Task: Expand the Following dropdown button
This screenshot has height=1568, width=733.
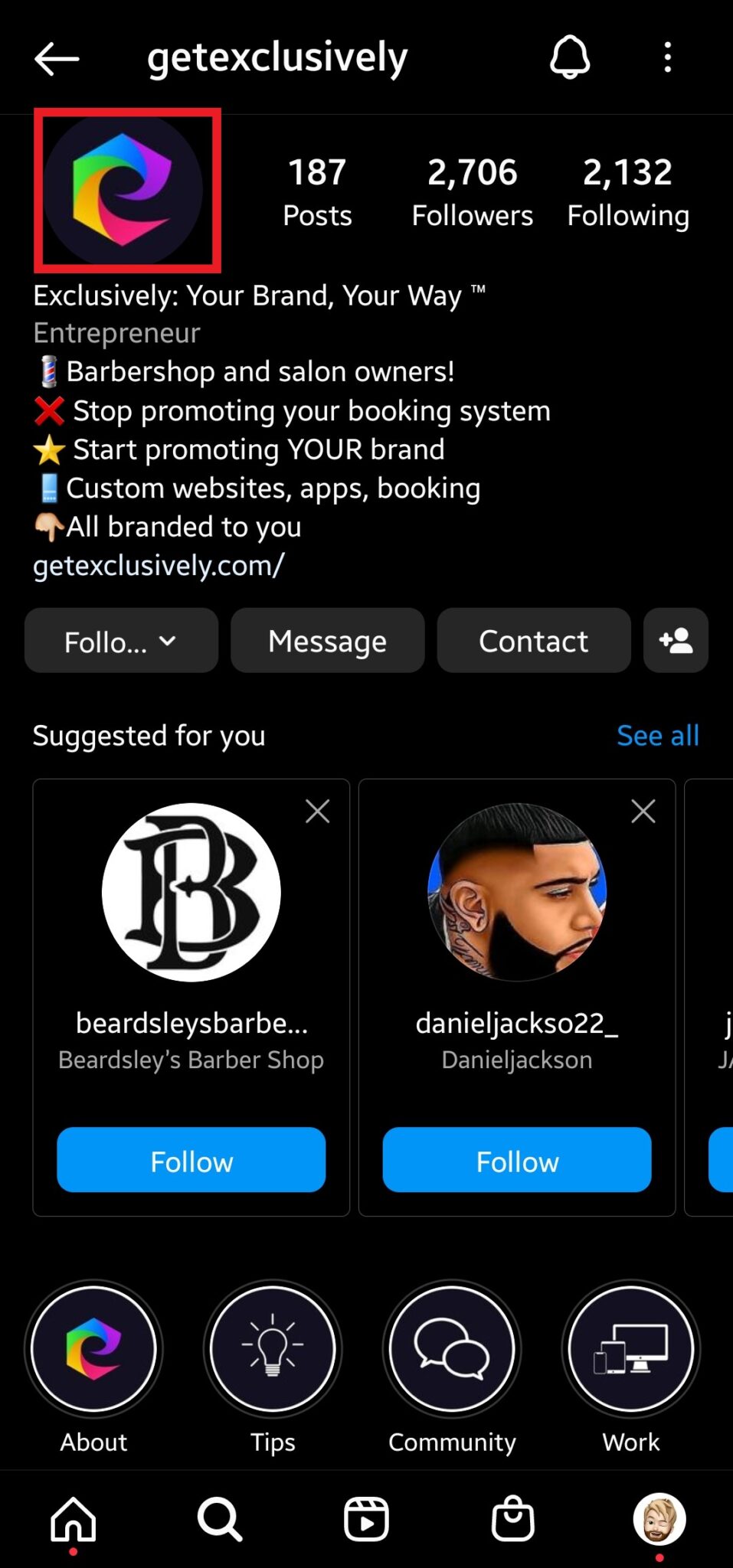Action: [121, 641]
